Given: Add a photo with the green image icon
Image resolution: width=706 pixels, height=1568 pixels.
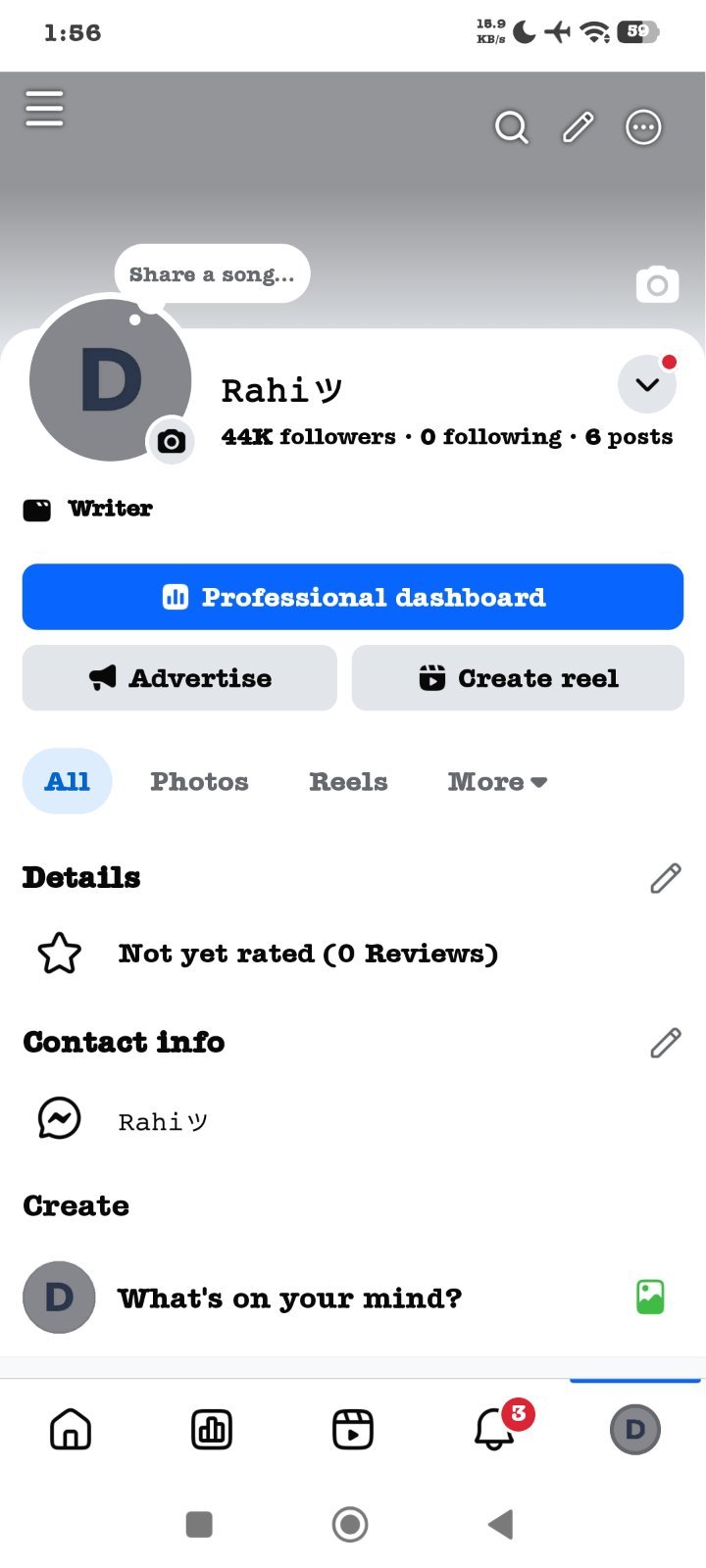Looking at the screenshot, I should coord(650,1298).
